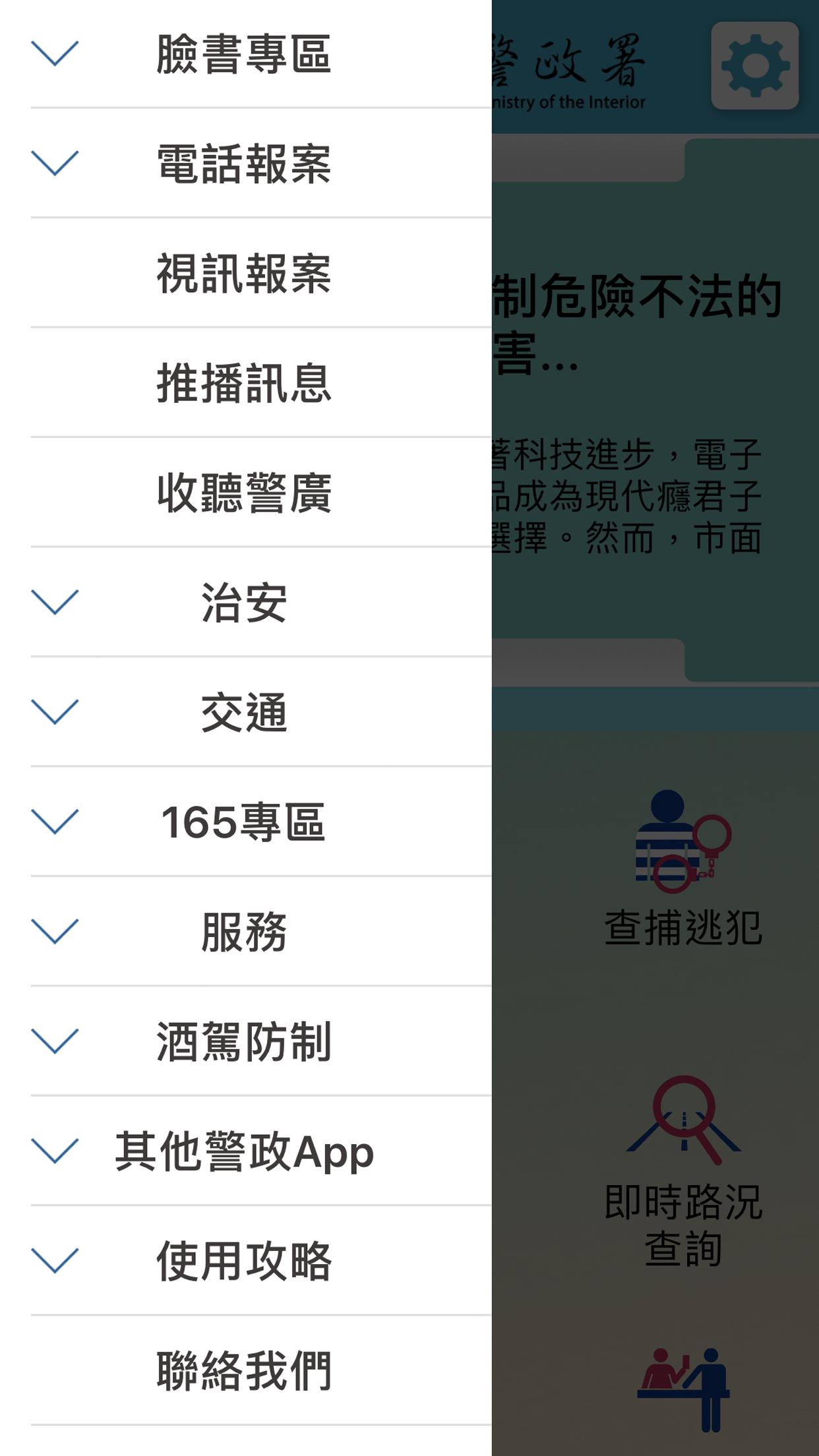Open 收聽警廣
This screenshot has height=1456, width=819.
click(244, 493)
